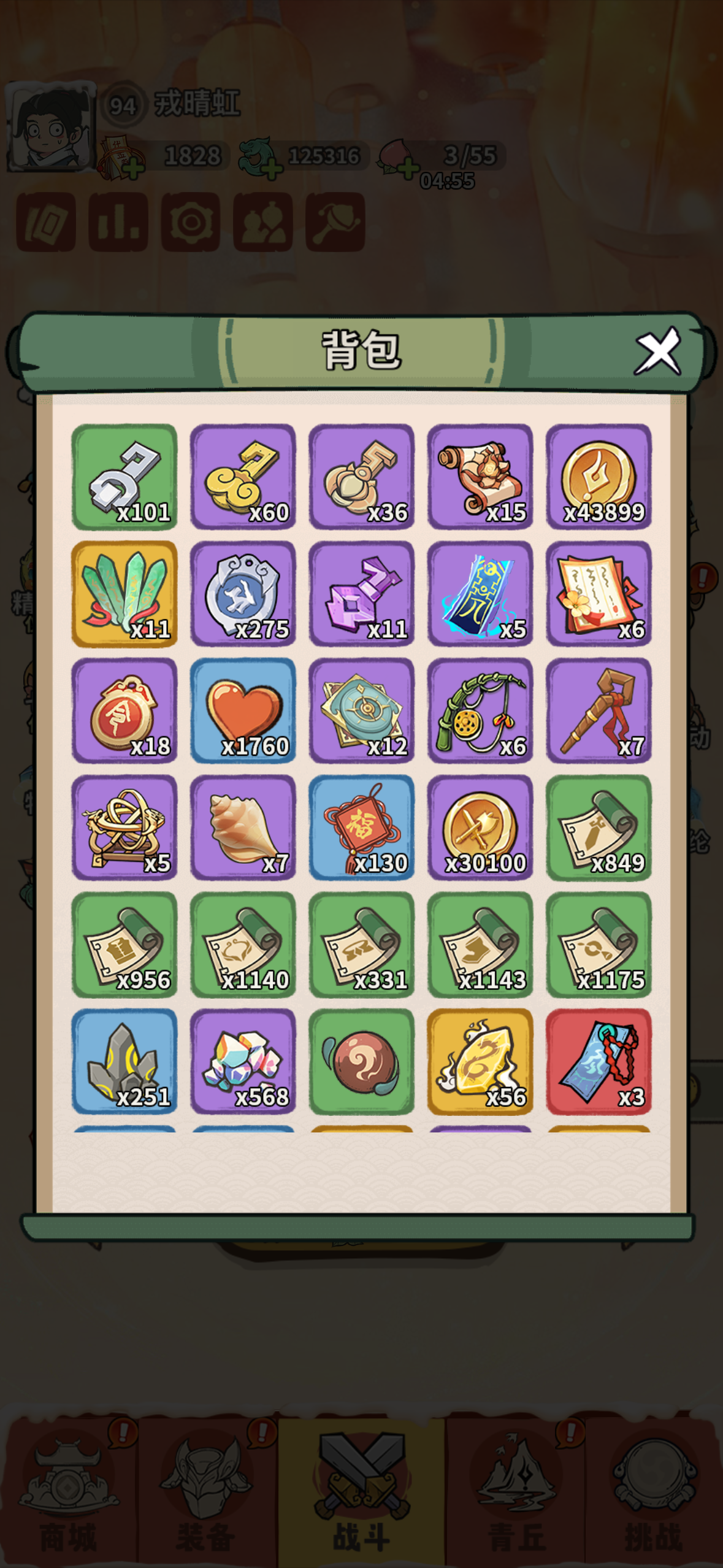
Task: Tap the gray crystal item x251
Action: (124, 1061)
